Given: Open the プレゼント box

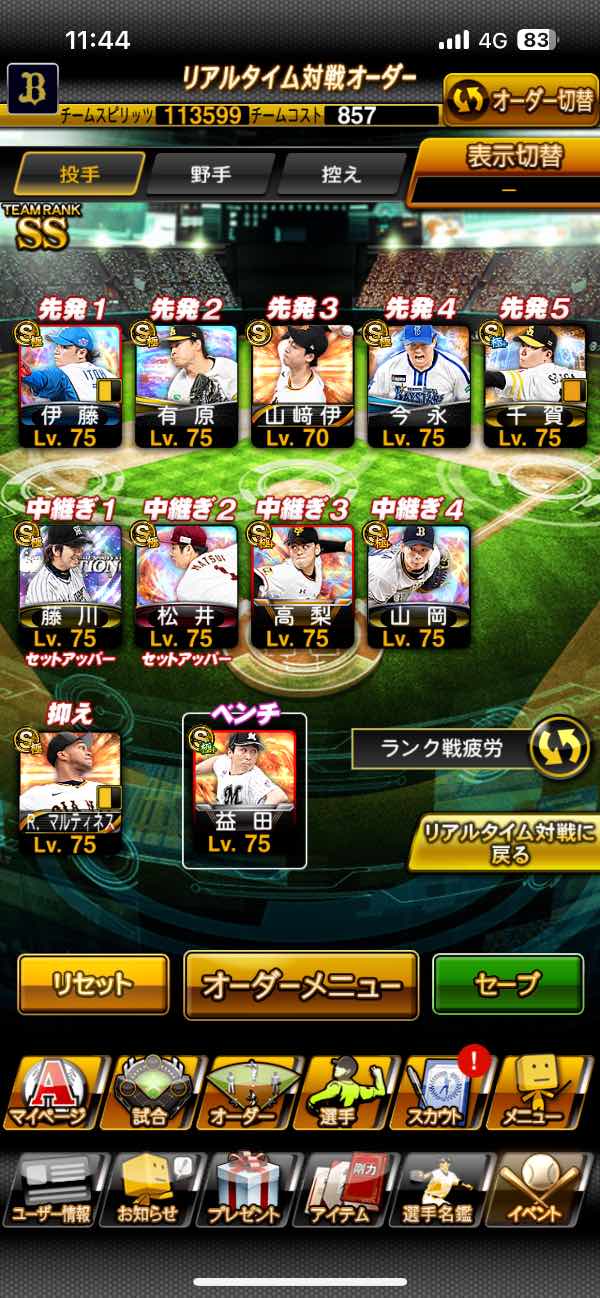Looking at the screenshot, I should pyautogui.click(x=244, y=1190).
